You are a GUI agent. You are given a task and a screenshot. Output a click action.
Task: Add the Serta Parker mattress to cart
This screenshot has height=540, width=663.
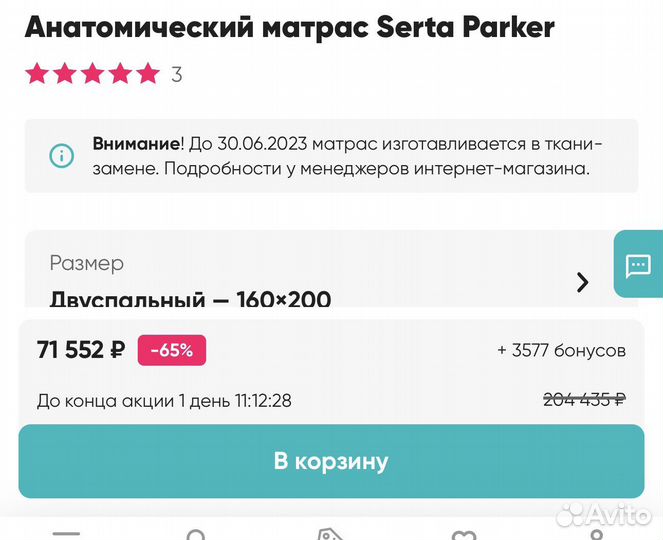pyautogui.click(x=331, y=461)
